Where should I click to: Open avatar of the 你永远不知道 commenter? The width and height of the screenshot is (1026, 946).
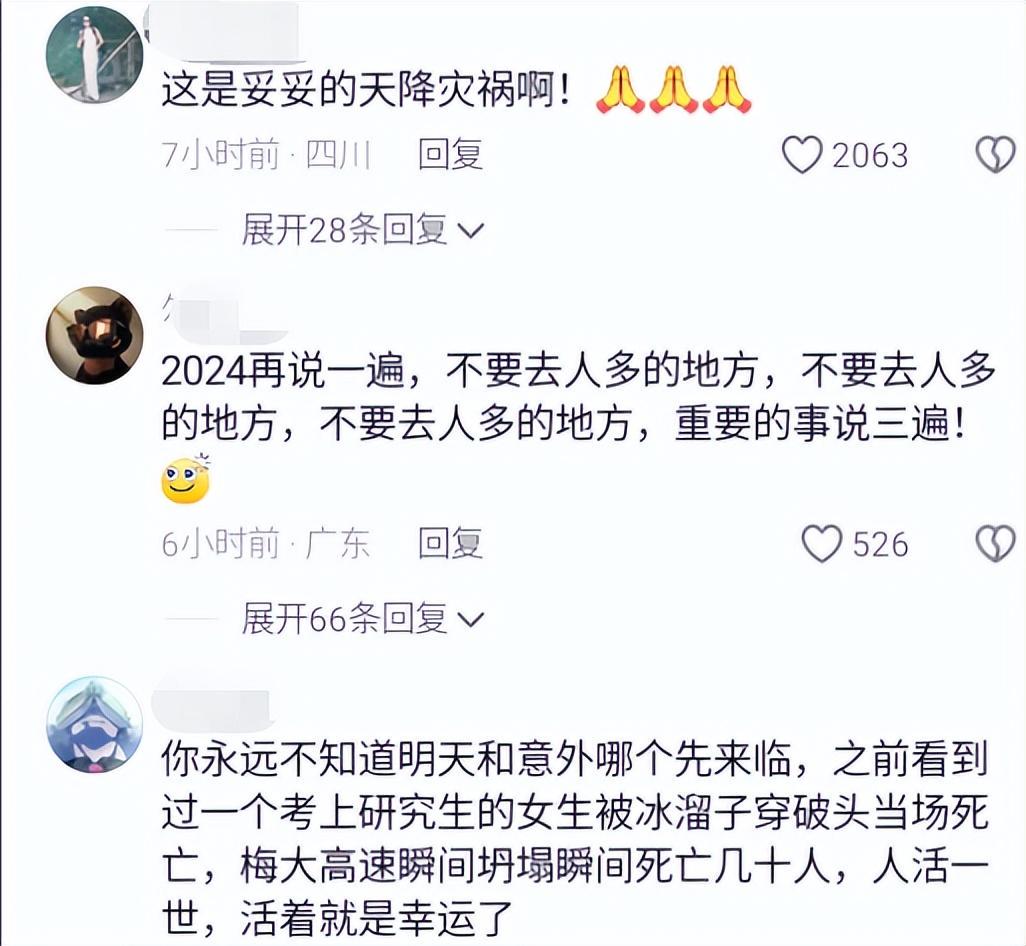94,724
